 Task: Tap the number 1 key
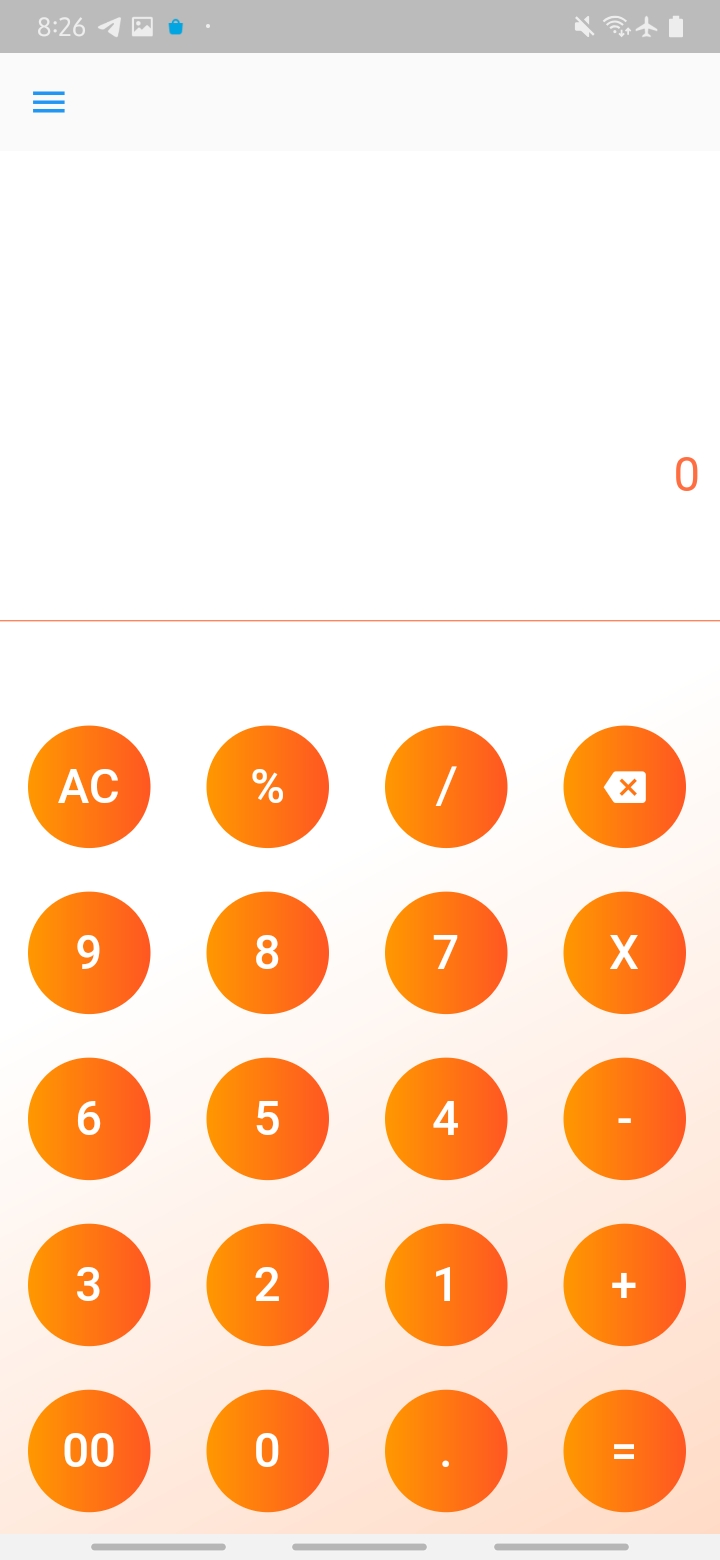pos(446,1284)
